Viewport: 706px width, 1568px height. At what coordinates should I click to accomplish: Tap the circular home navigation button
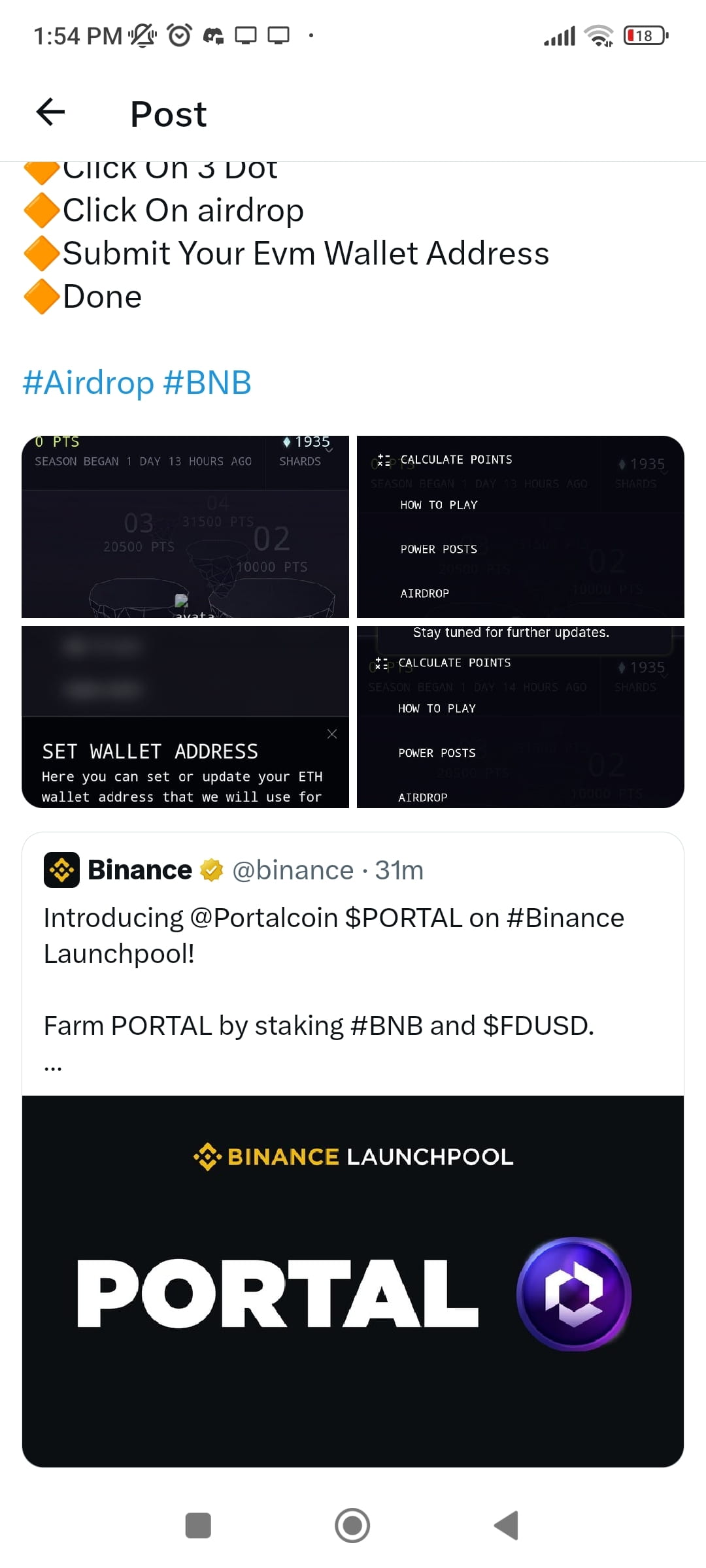[x=352, y=1526]
